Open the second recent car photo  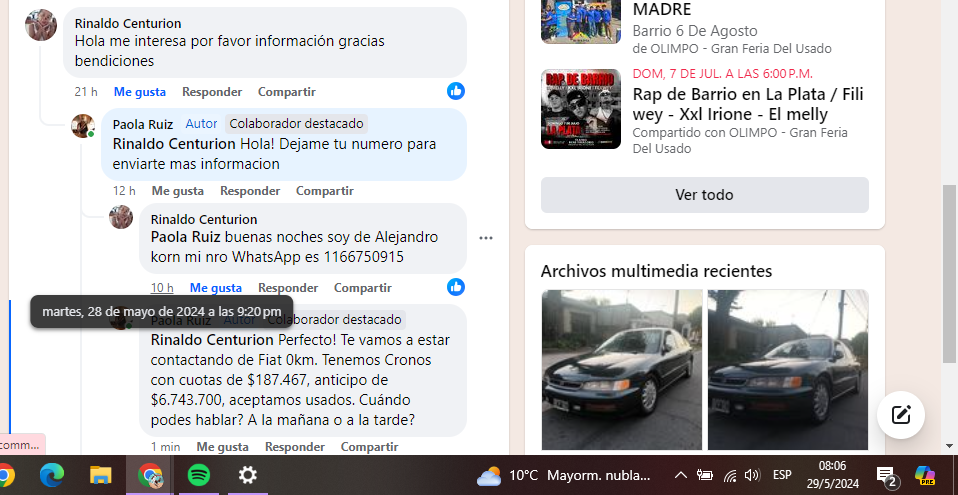click(787, 370)
